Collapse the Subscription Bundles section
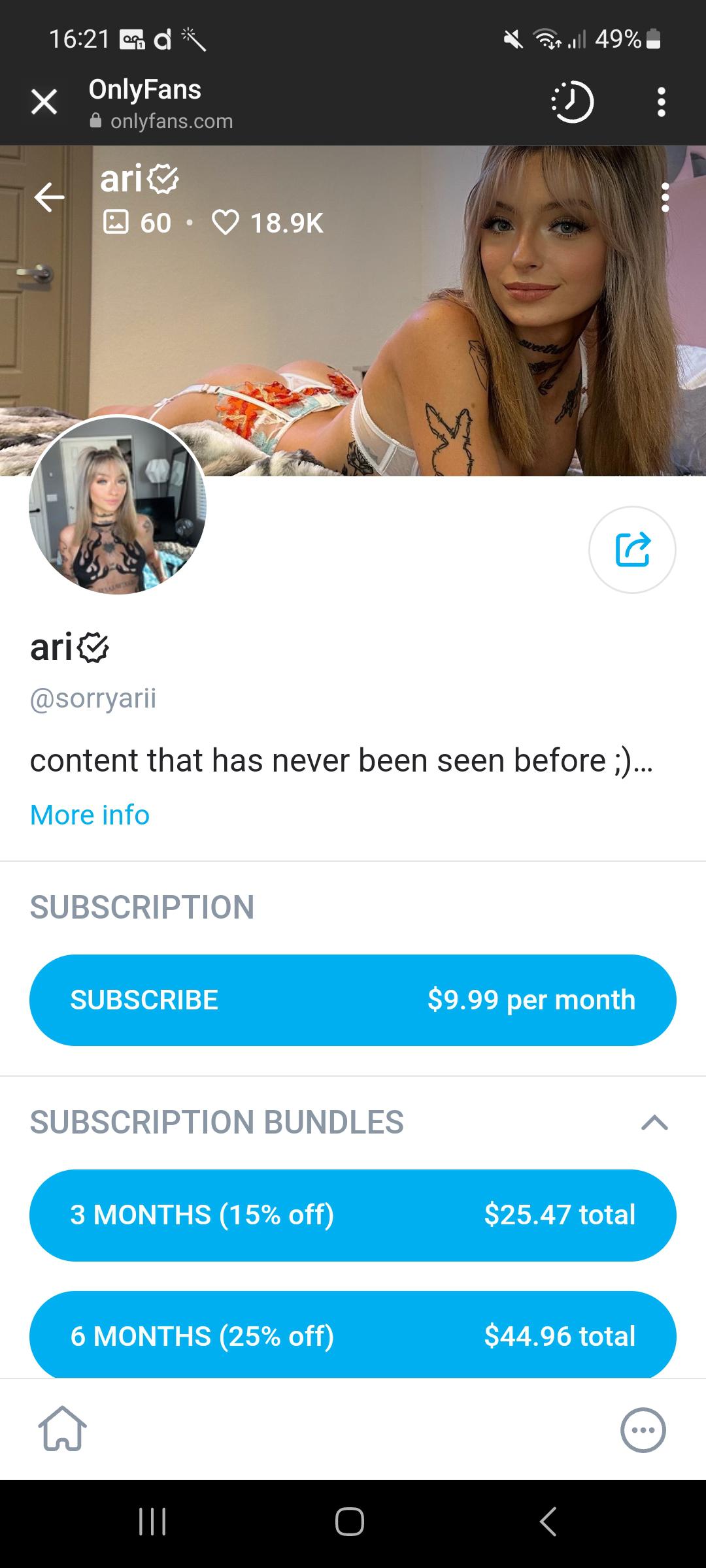 (x=655, y=1123)
